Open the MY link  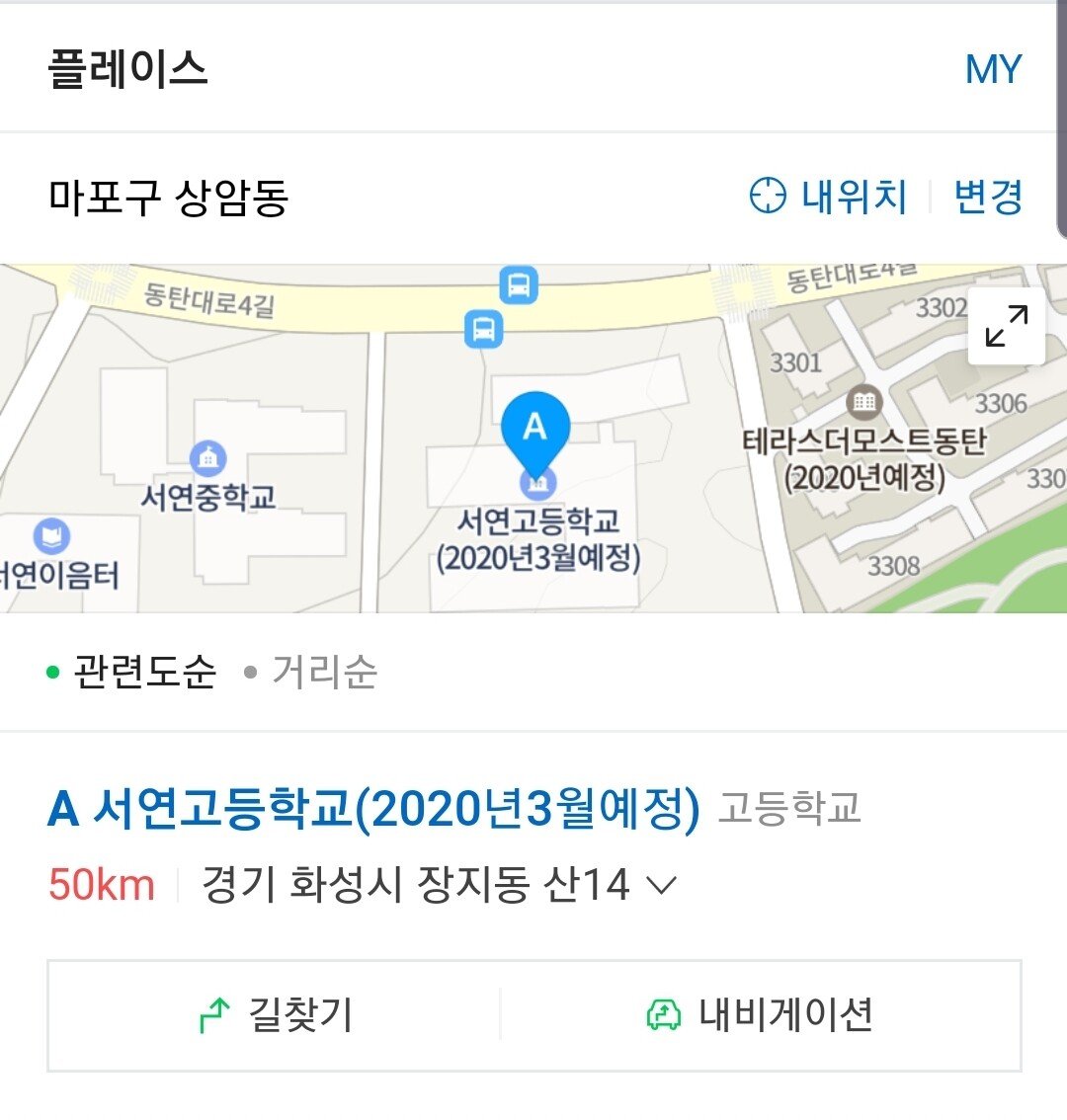(x=992, y=70)
